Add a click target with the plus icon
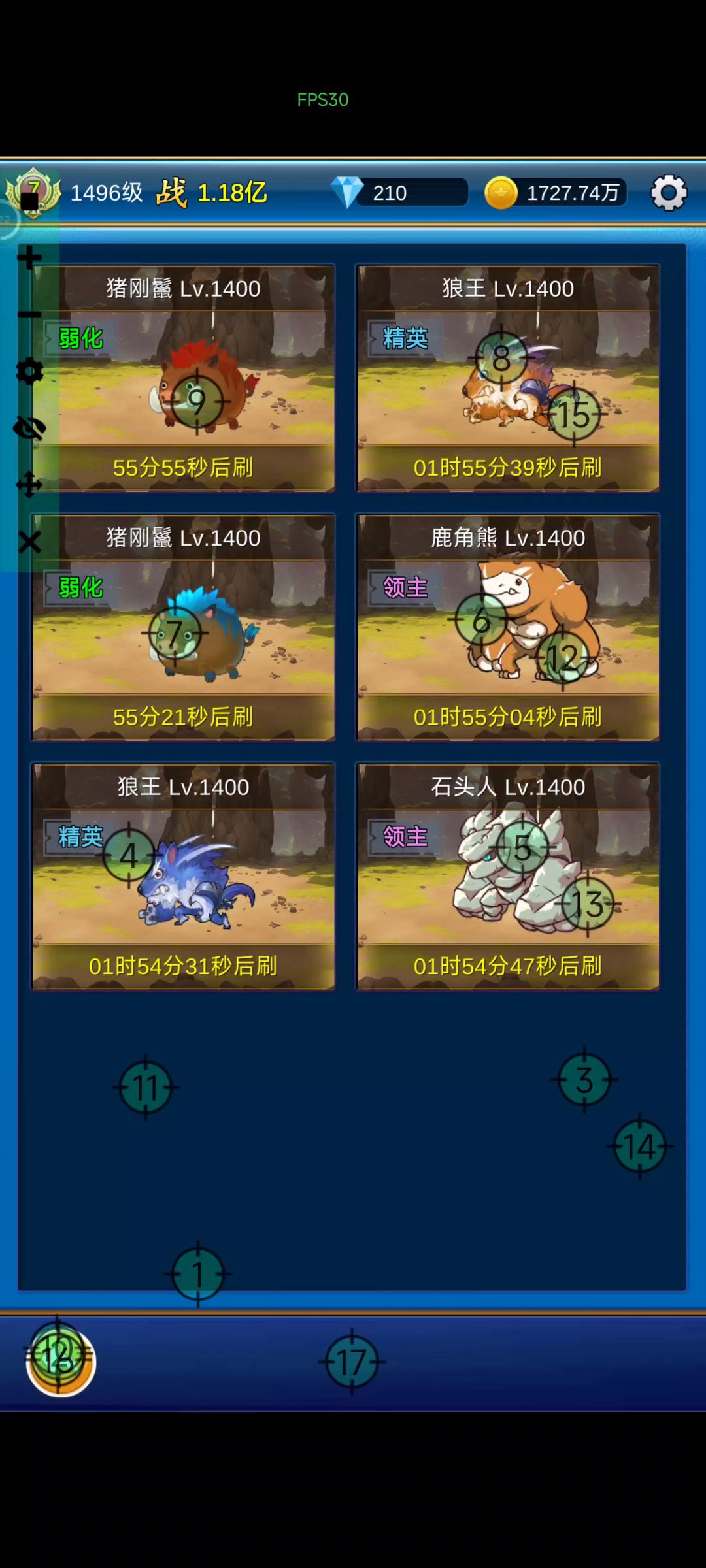 click(x=29, y=257)
